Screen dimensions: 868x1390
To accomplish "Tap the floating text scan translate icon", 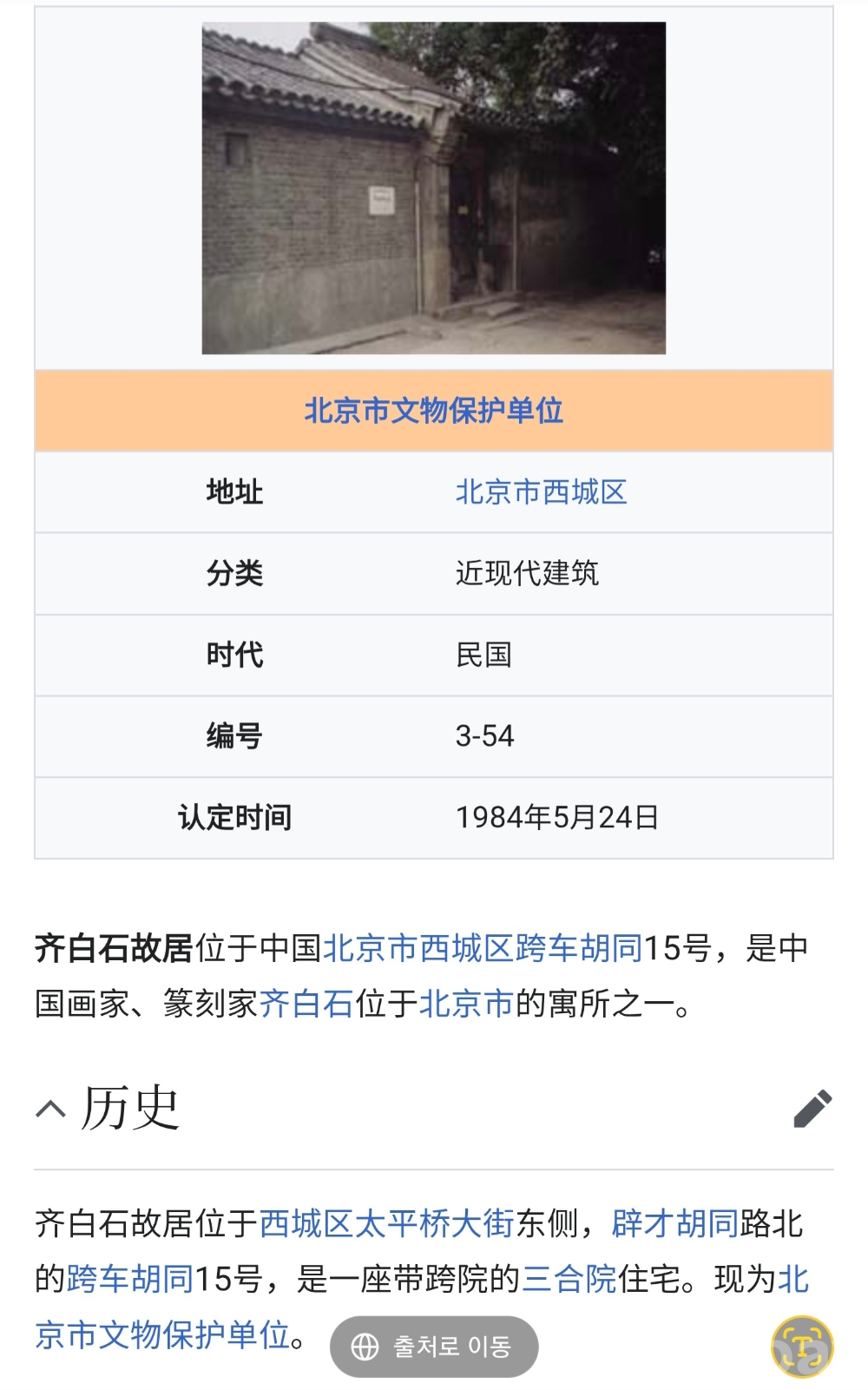I will (802, 1347).
